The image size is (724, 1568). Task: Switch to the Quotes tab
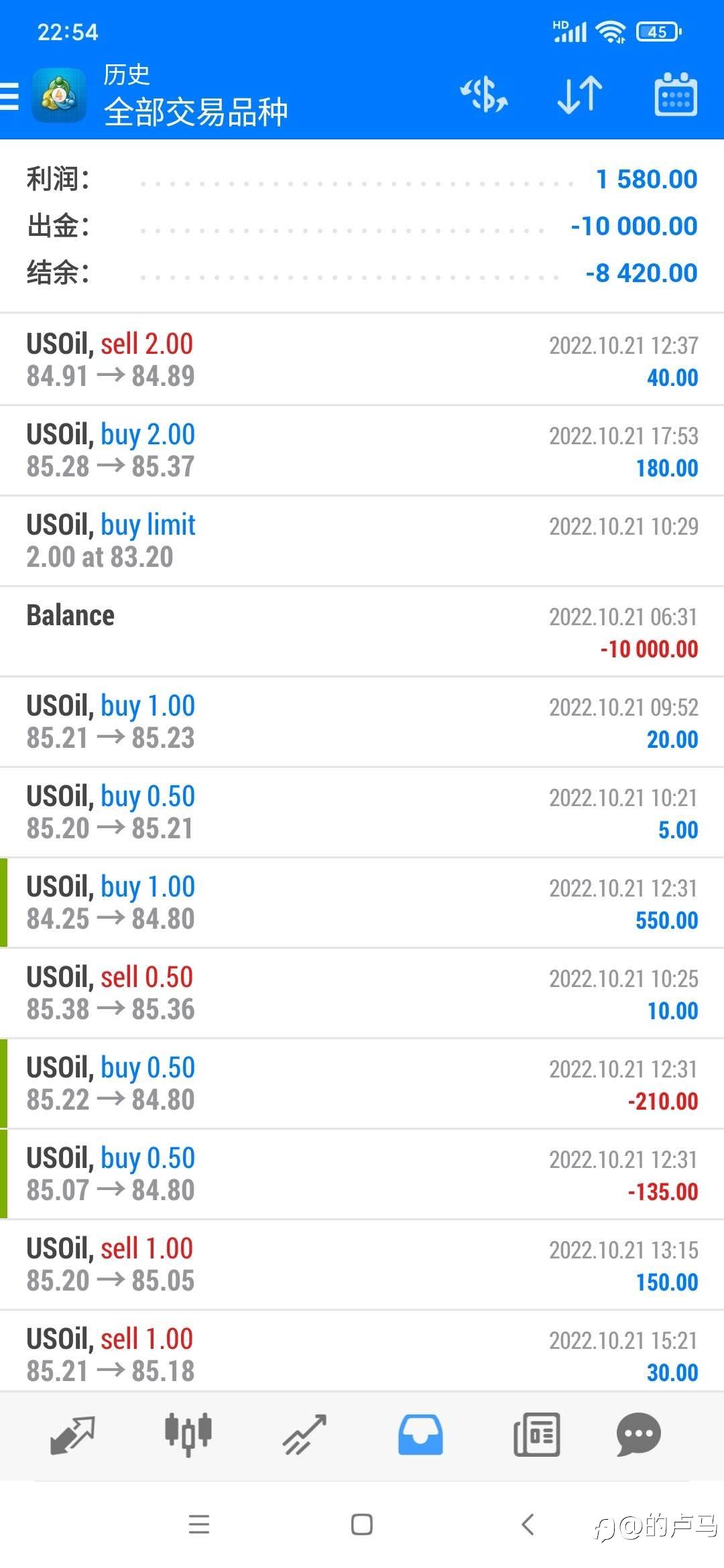72,1435
